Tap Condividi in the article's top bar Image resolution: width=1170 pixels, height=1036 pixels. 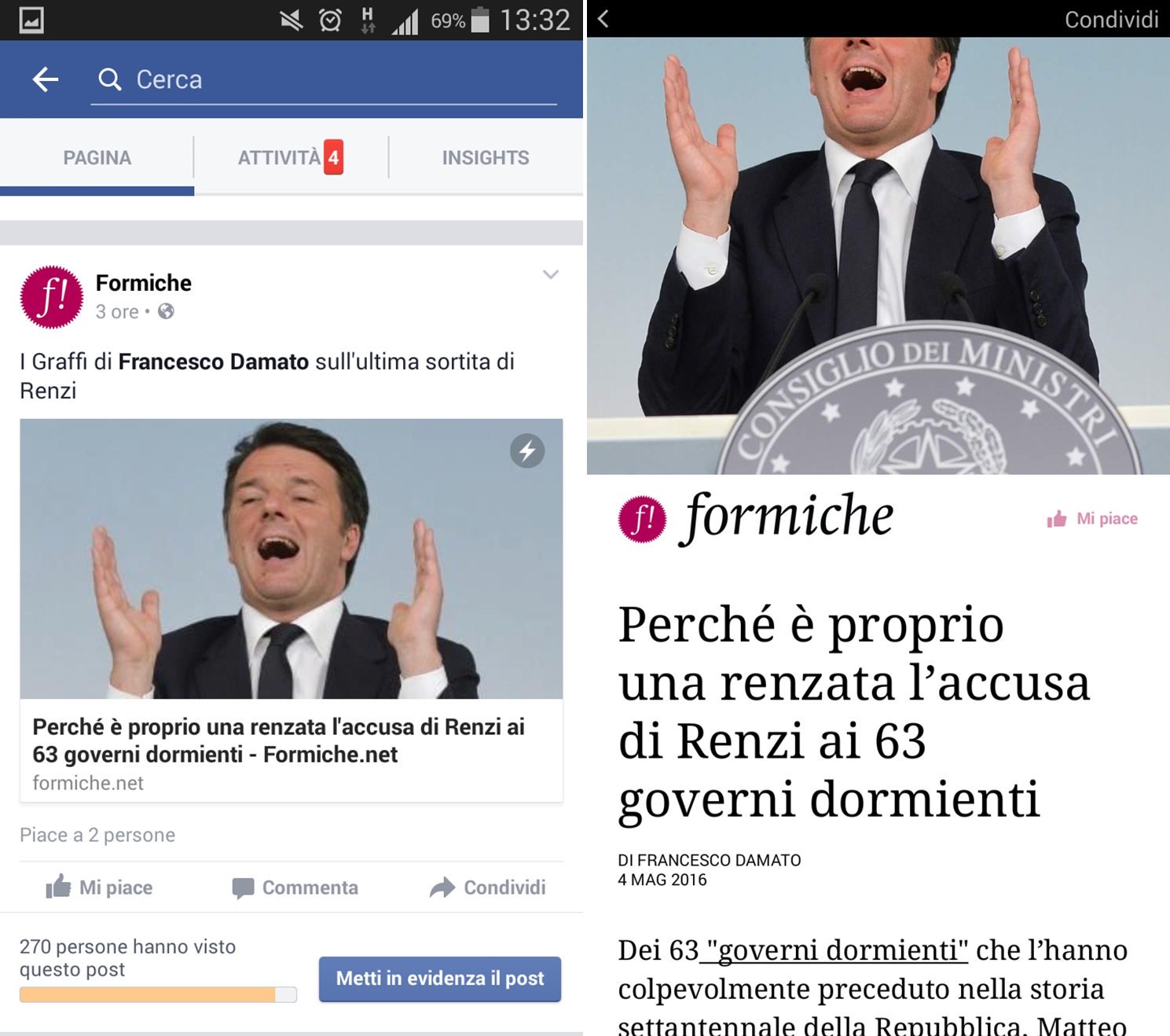[x=1110, y=20]
